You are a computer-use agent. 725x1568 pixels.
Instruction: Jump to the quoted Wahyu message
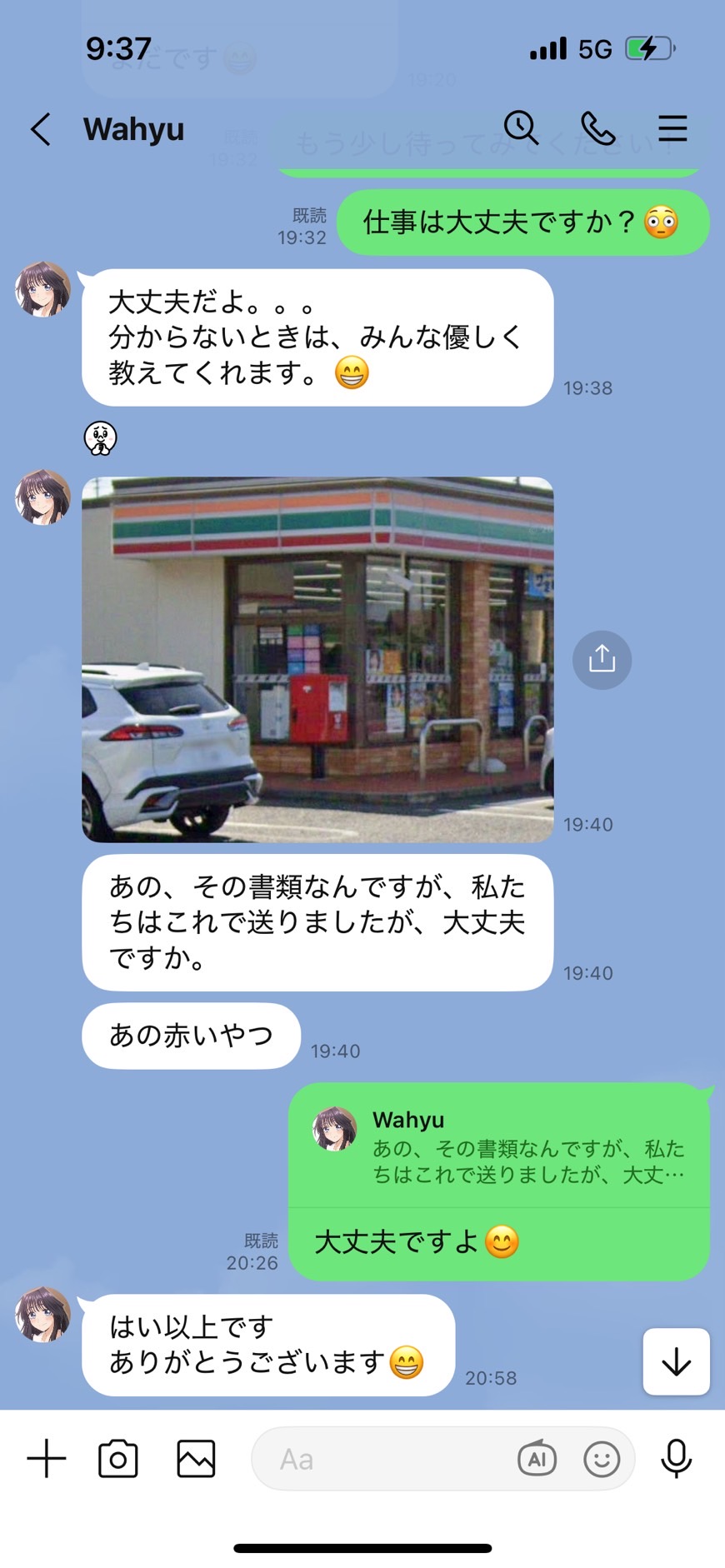click(499, 1147)
